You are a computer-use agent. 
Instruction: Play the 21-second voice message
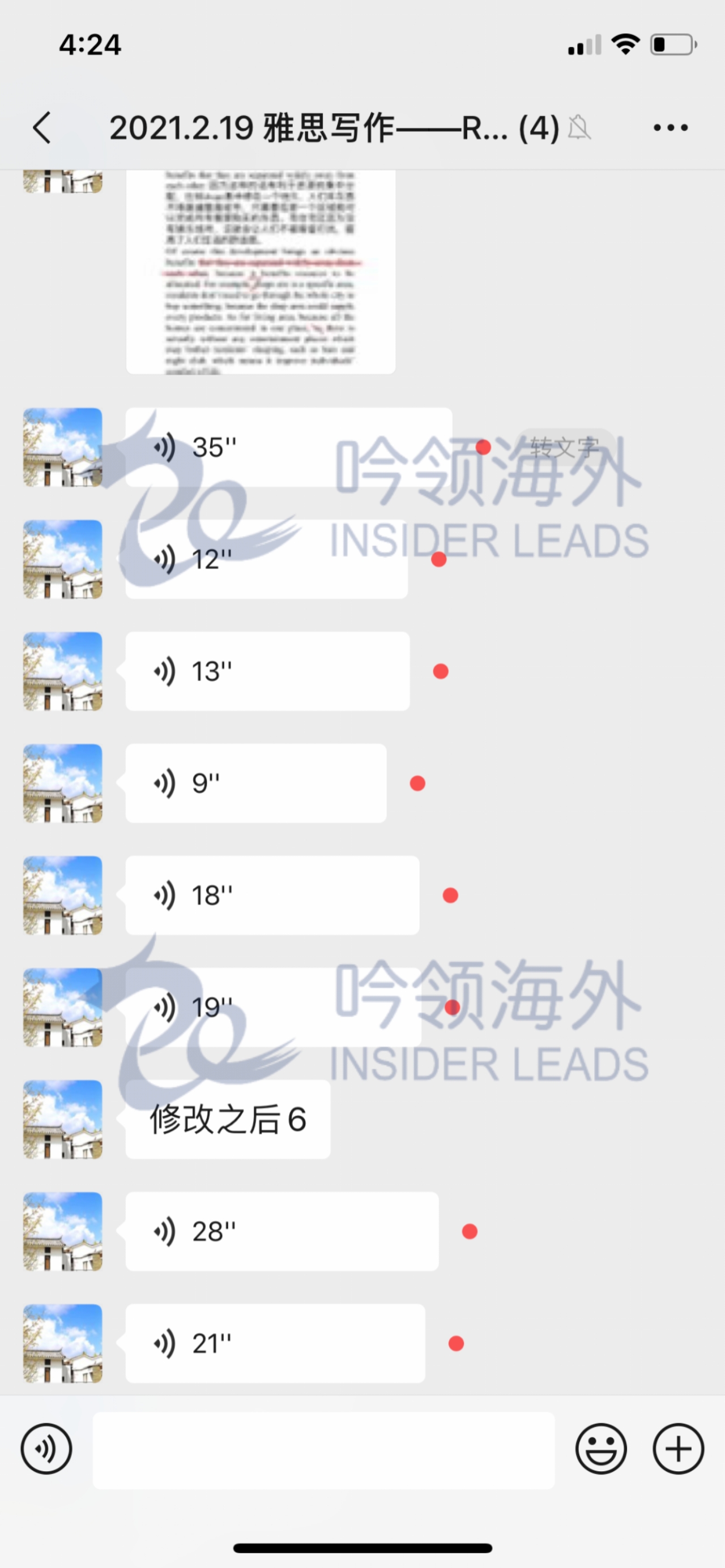click(x=275, y=1343)
